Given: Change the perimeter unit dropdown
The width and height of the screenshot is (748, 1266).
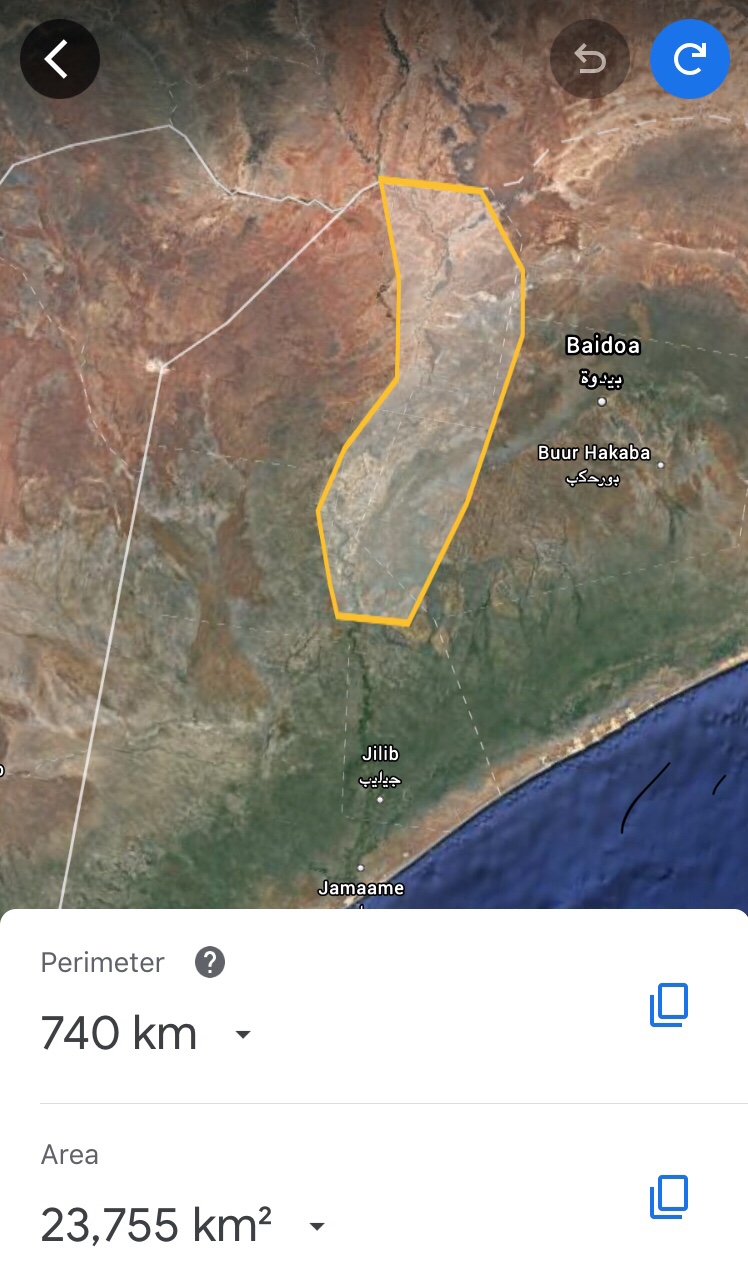Looking at the screenshot, I should [x=242, y=1034].
